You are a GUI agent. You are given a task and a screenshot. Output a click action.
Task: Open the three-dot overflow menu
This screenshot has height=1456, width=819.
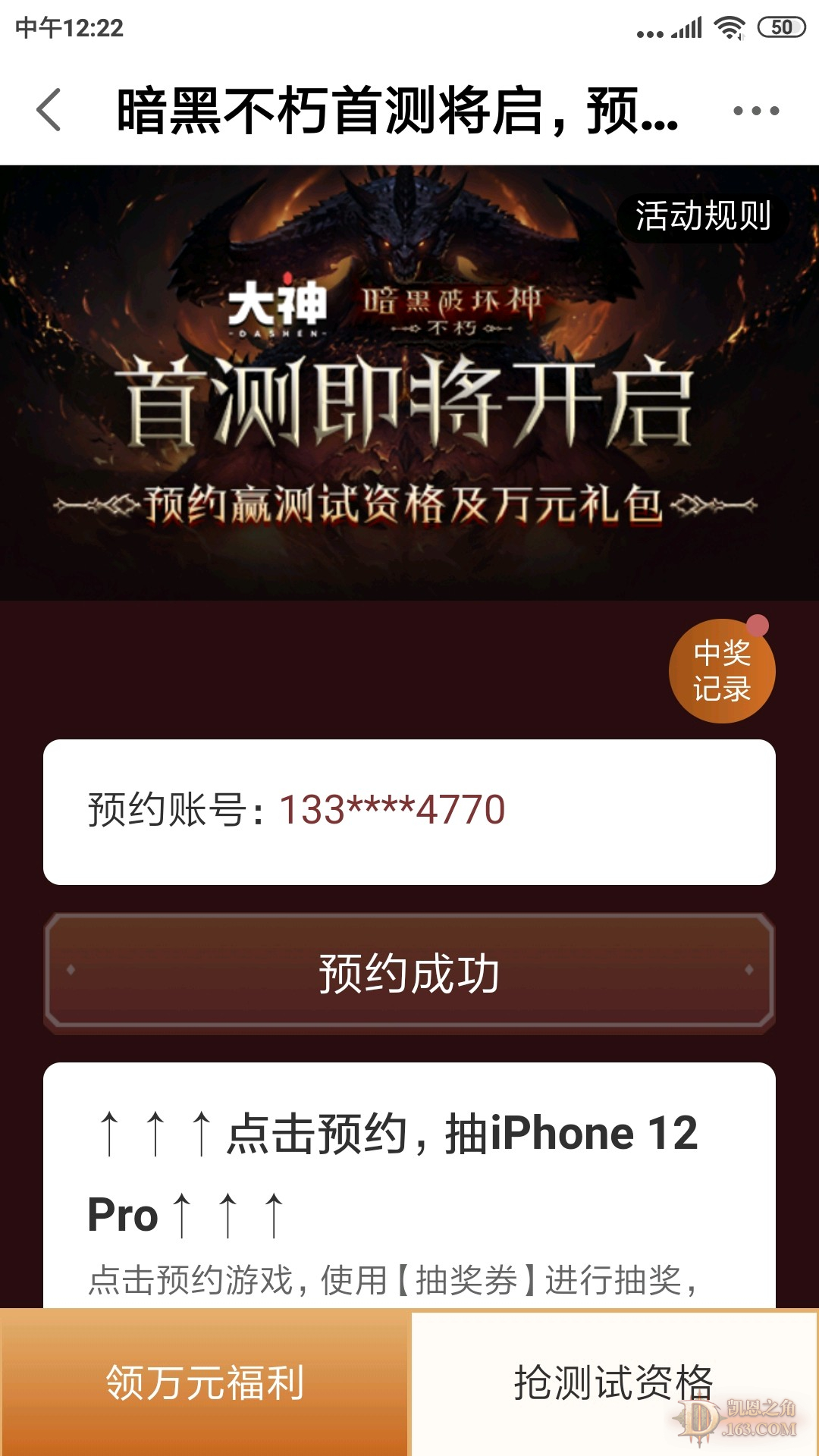pyautogui.click(x=755, y=111)
